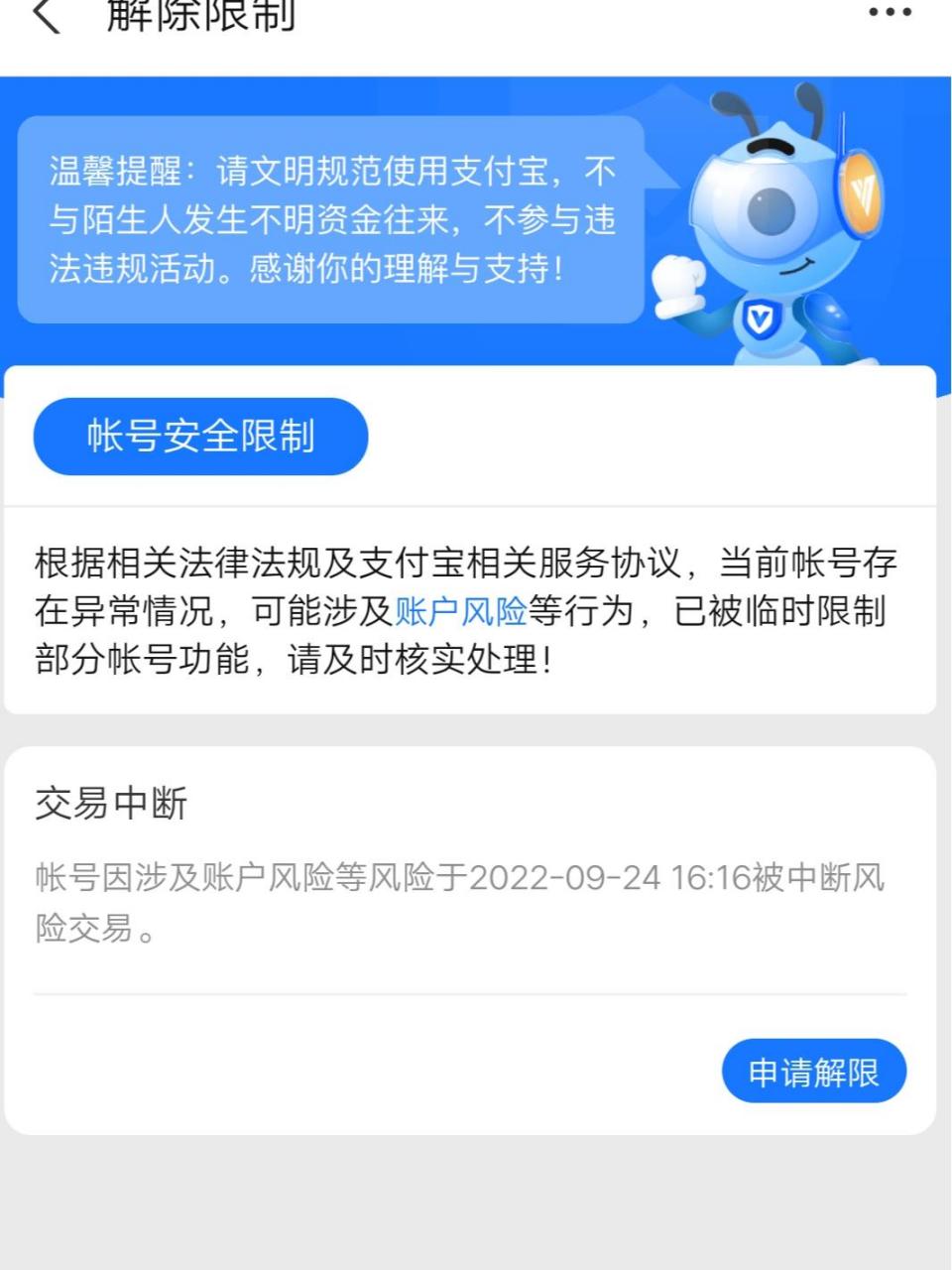Screen dimensions: 952x1270
Task: Tap the 申请解限 button to request unrestriction
Action: [x=814, y=1071]
